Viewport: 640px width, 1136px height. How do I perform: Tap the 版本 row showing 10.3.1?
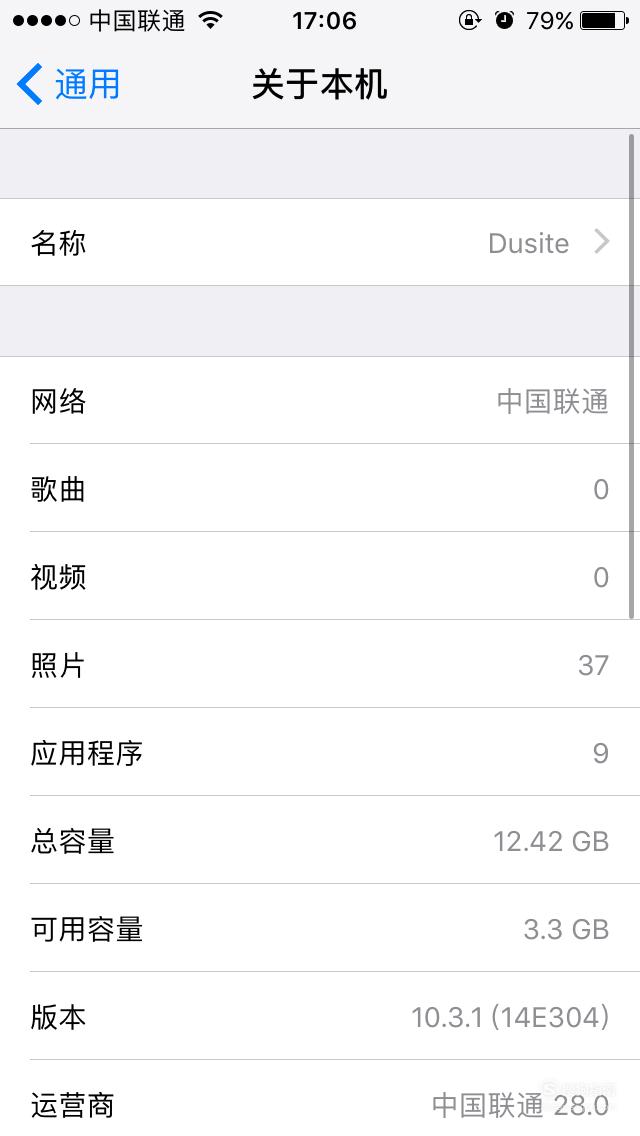(320, 1016)
